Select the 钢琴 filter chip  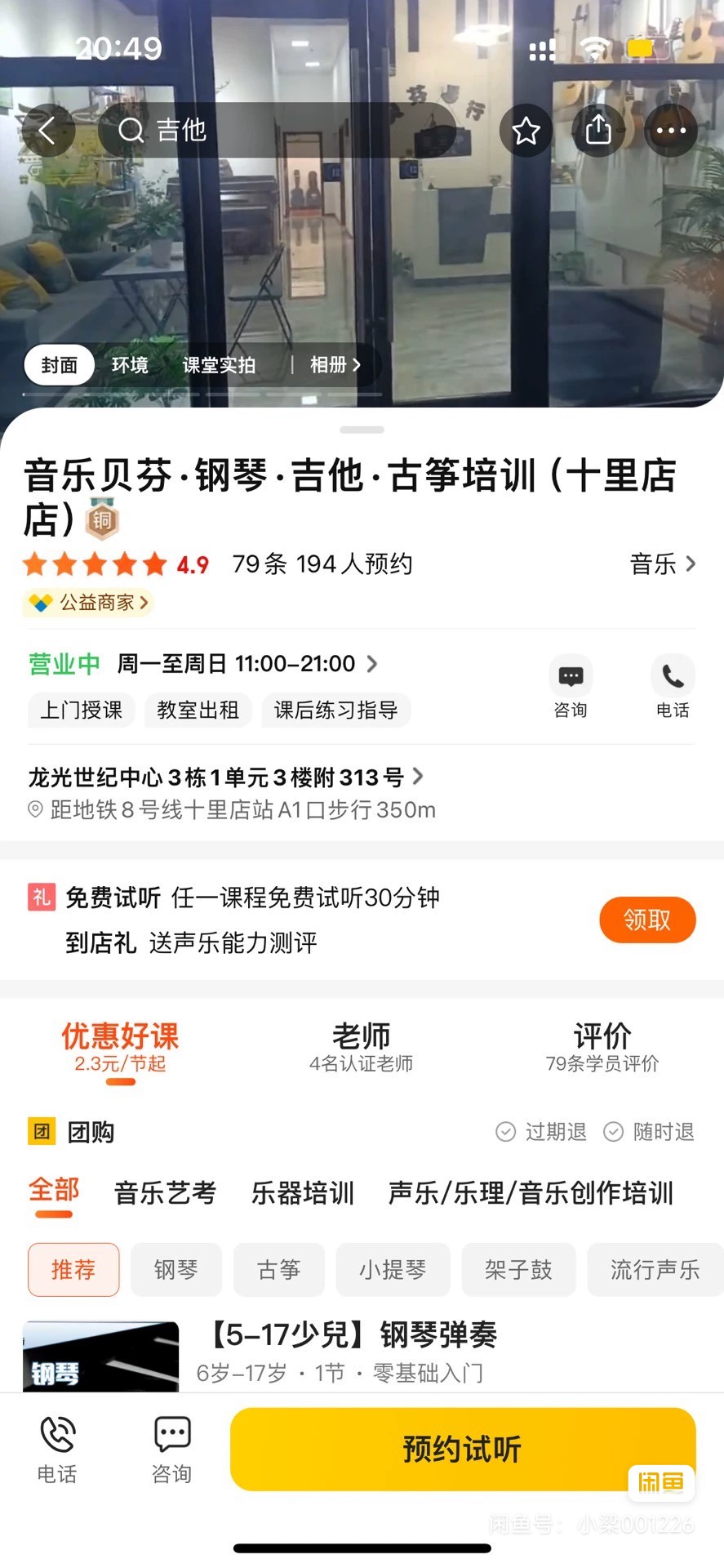pos(175,1269)
